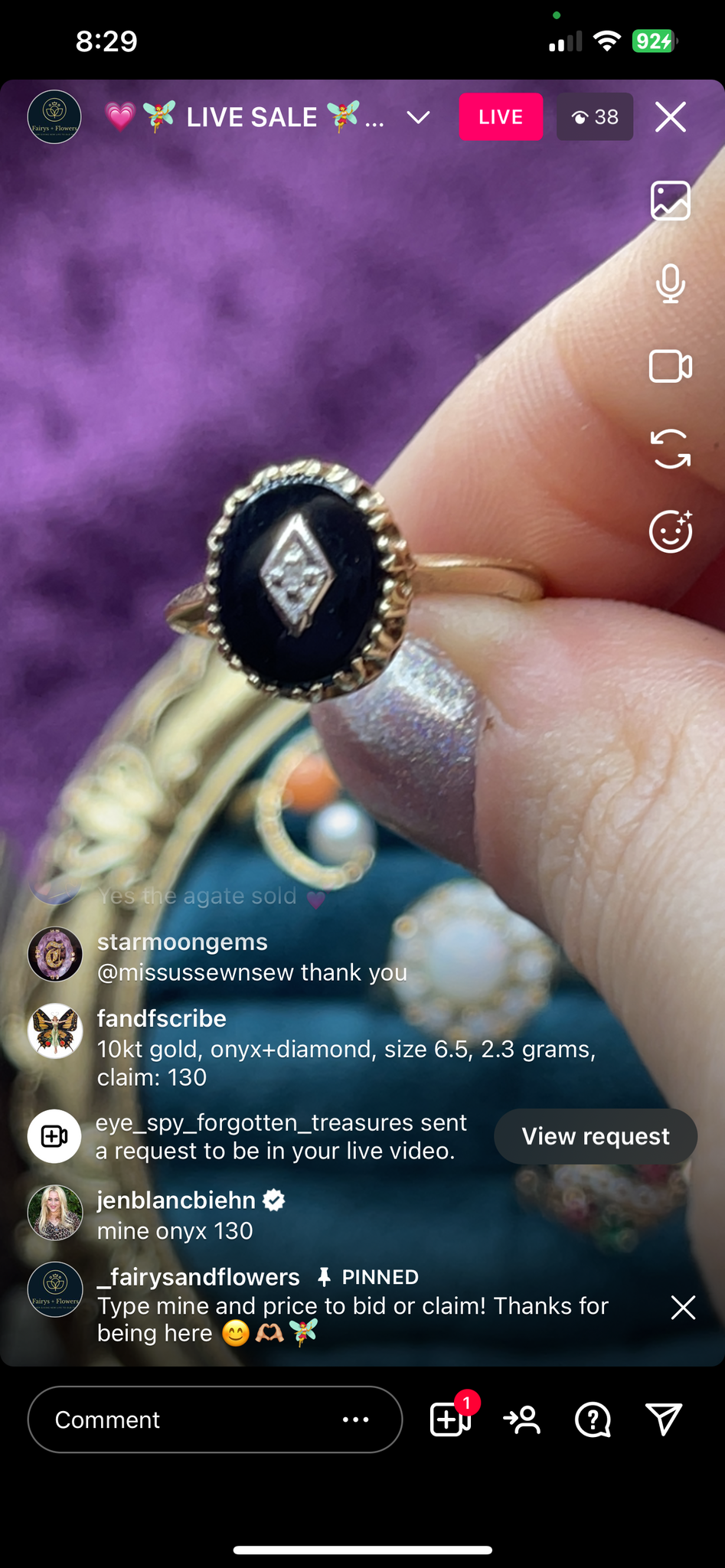Open the questions icon
The image size is (725, 1568).
tap(593, 1419)
